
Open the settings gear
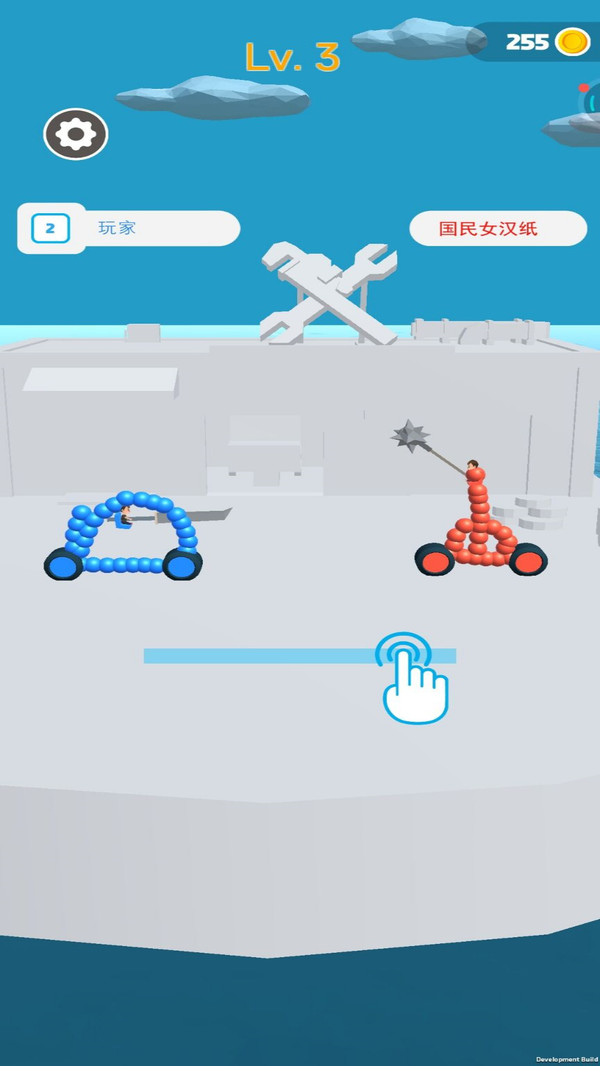click(x=76, y=134)
